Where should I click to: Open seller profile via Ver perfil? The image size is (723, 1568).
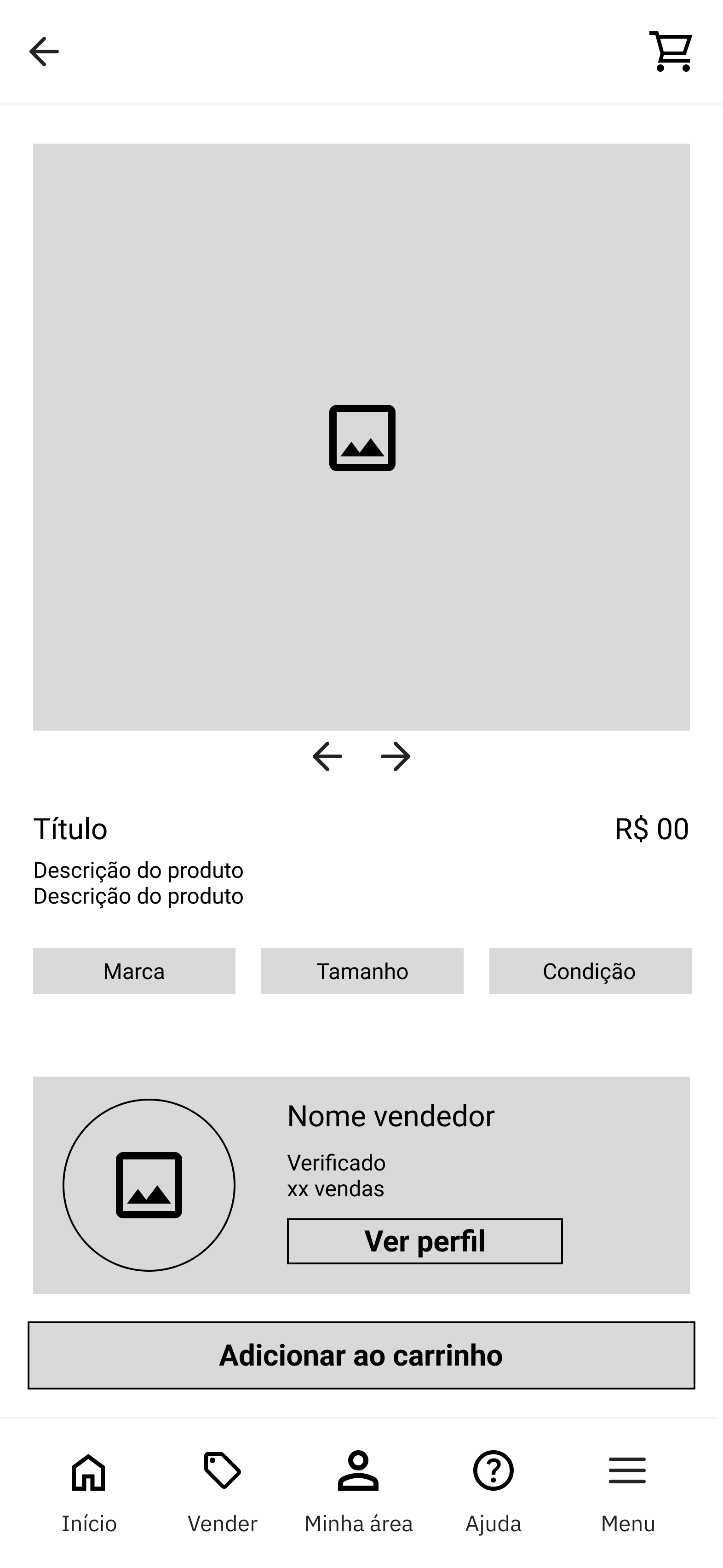click(x=425, y=1241)
